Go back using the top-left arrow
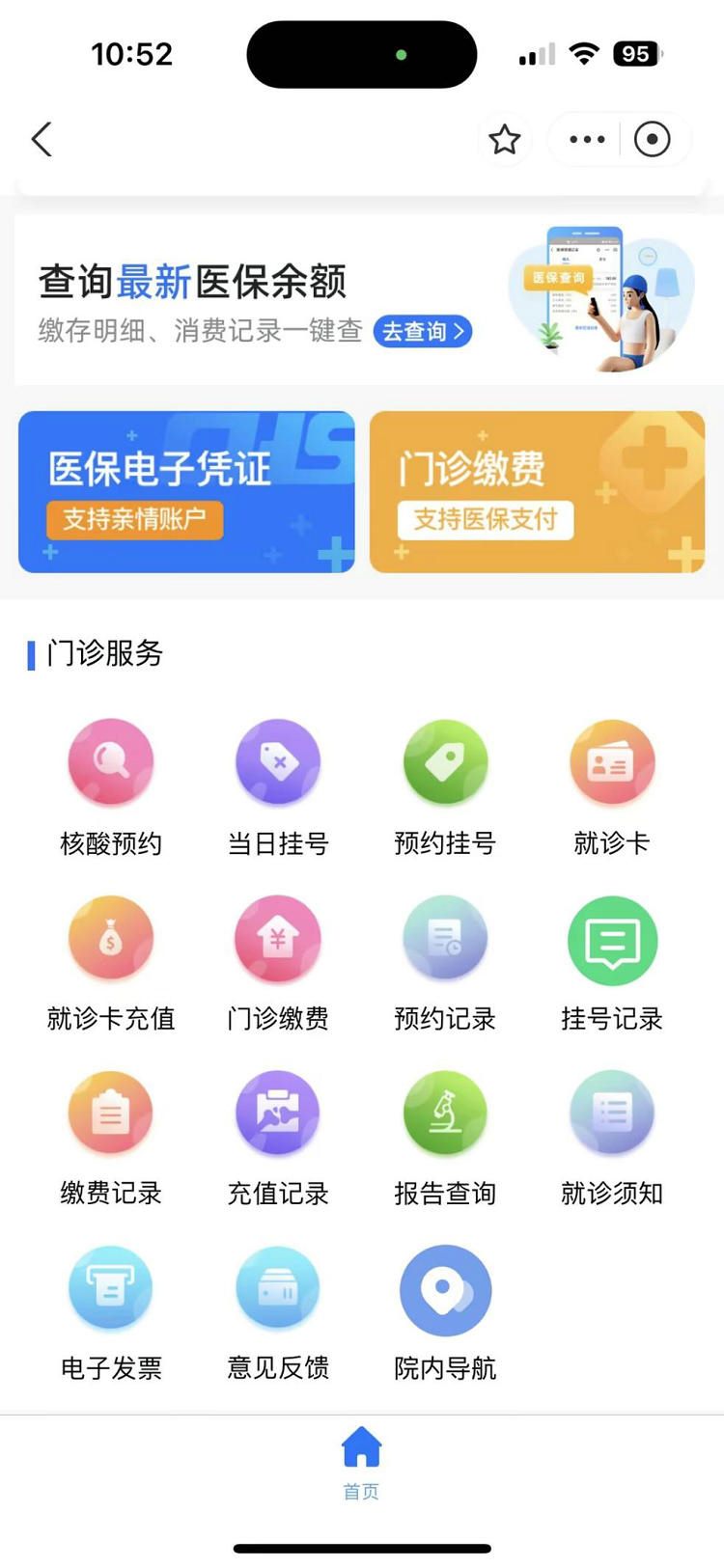Viewport: 724px width, 1568px height. tap(42, 140)
